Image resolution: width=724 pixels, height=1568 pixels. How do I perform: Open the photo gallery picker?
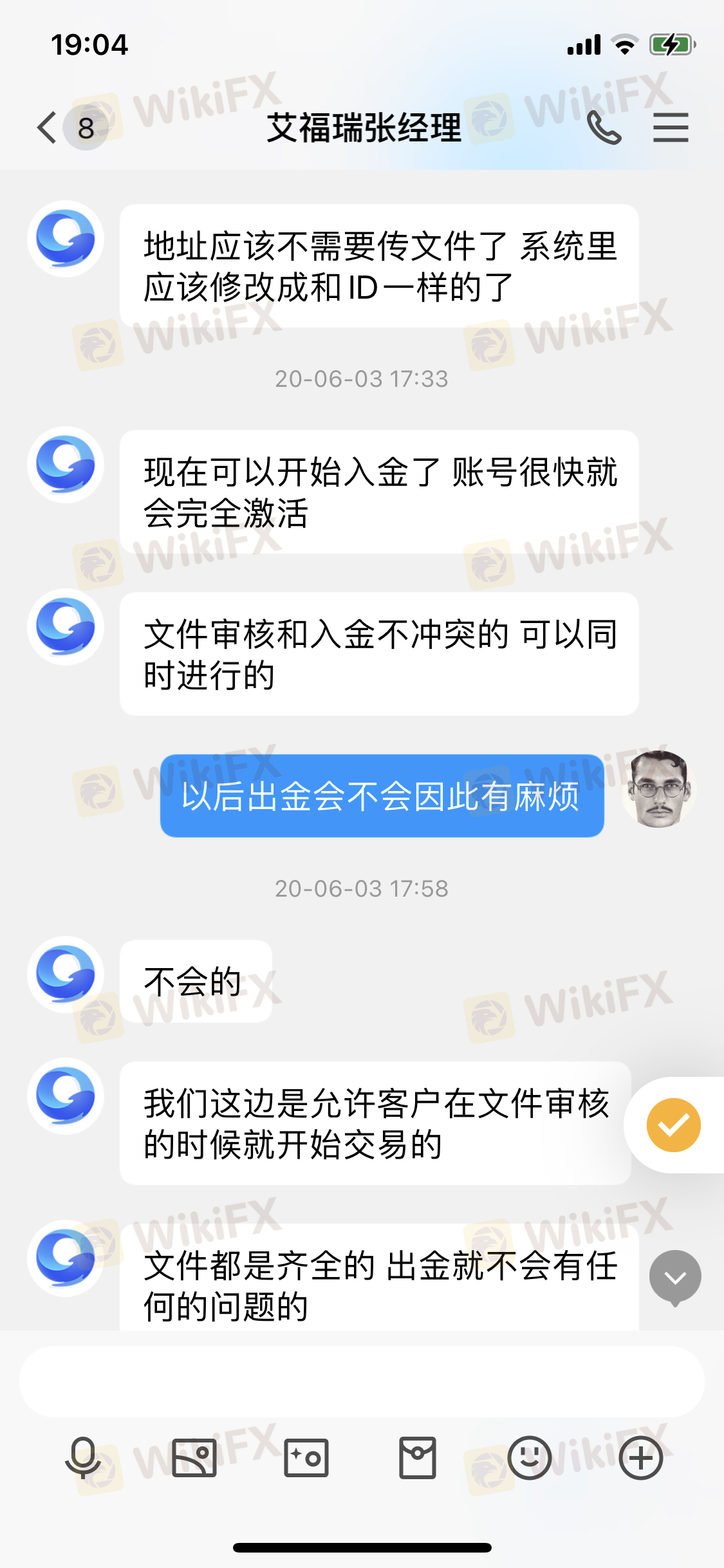pyautogui.click(x=194, y=1458)
